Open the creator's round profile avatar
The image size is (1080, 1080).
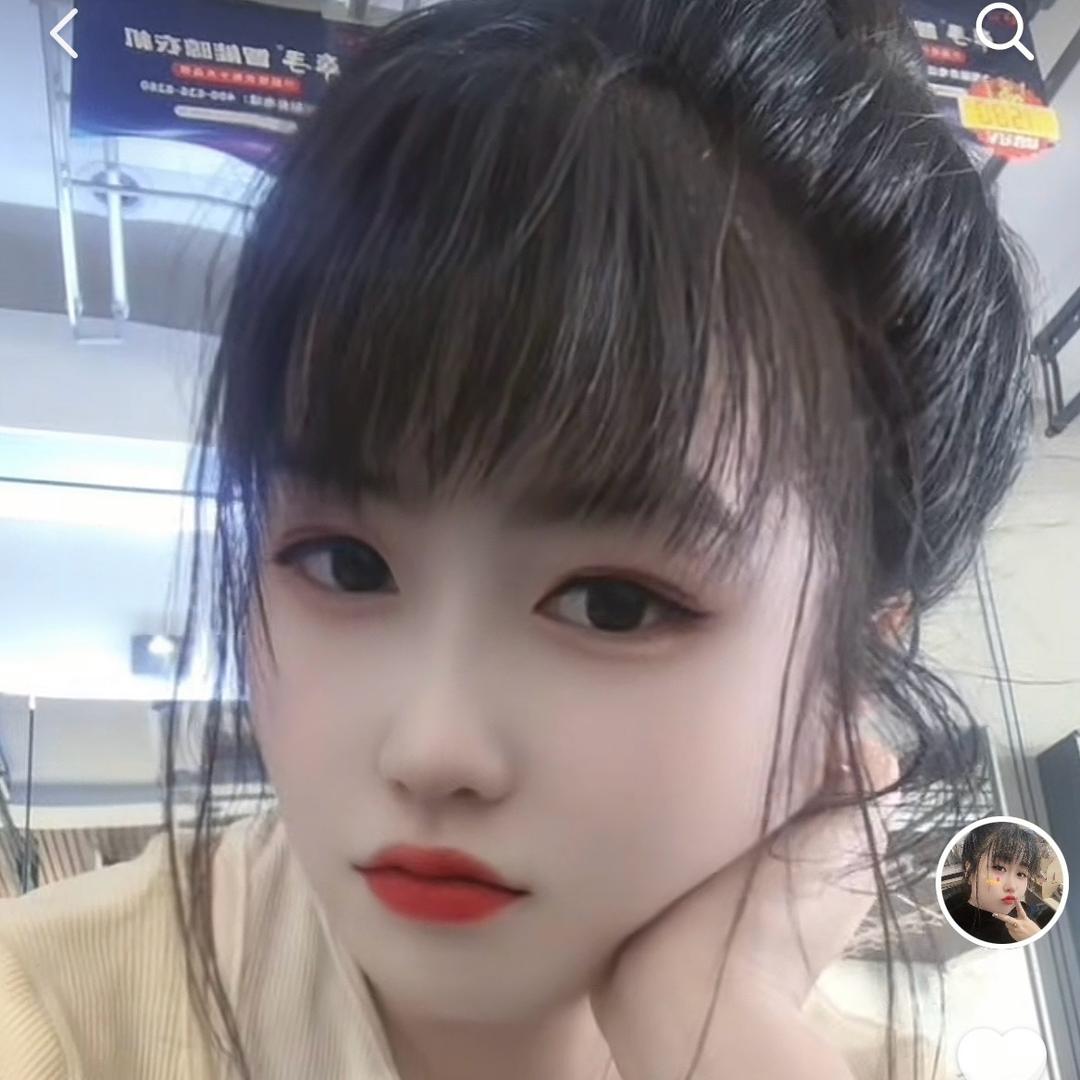point(1002,882)
